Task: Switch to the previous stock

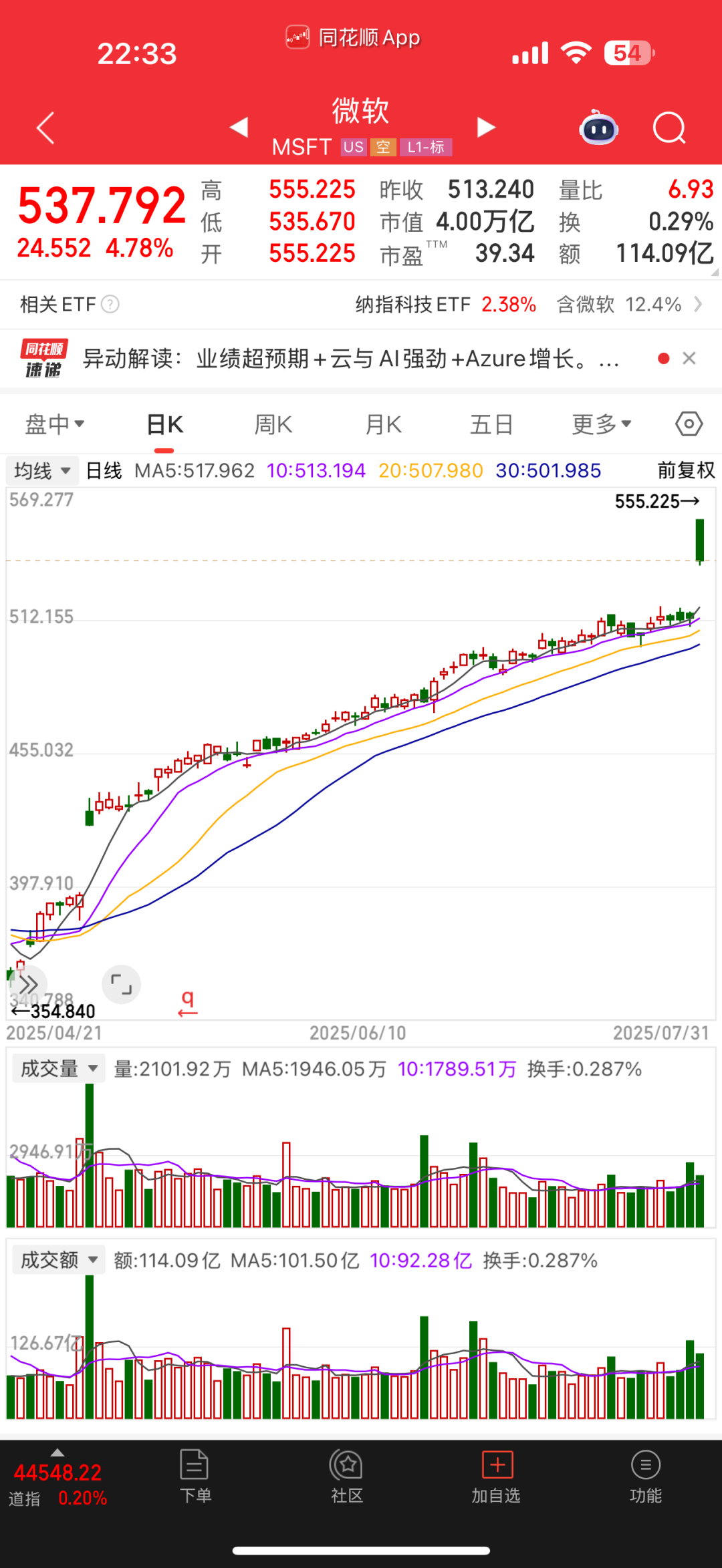Action: (x=239, y=127)
